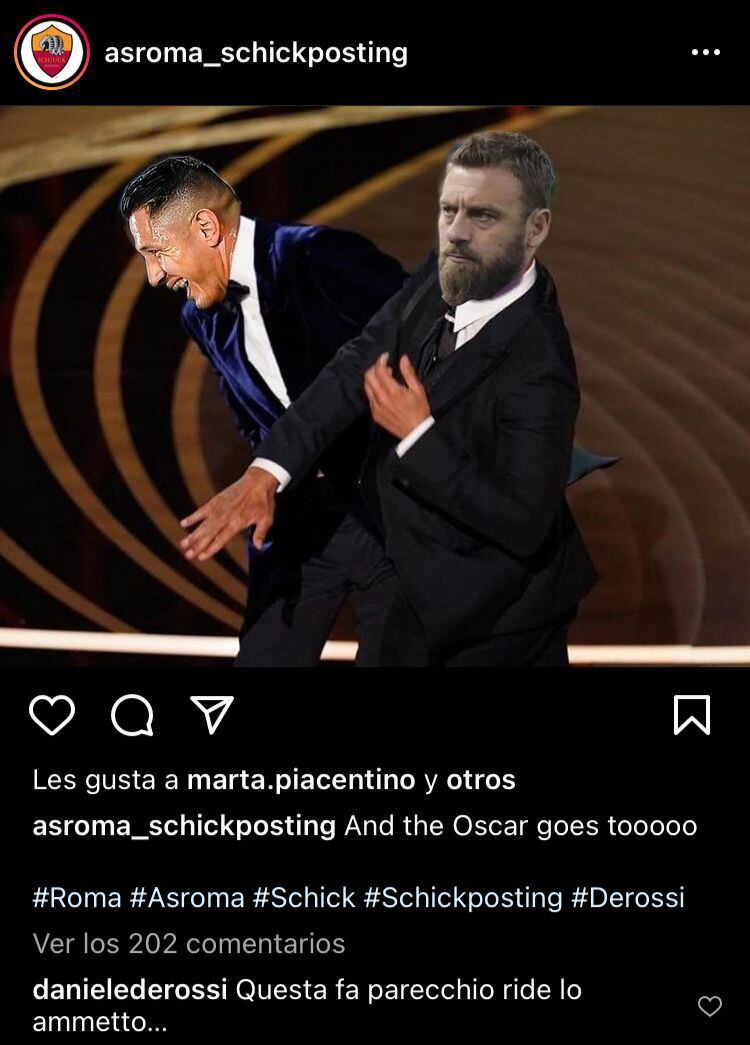Like danielederossi's comment
Screen dimensions: 750x1045
pyautogui.click(x=709, y=1006)
